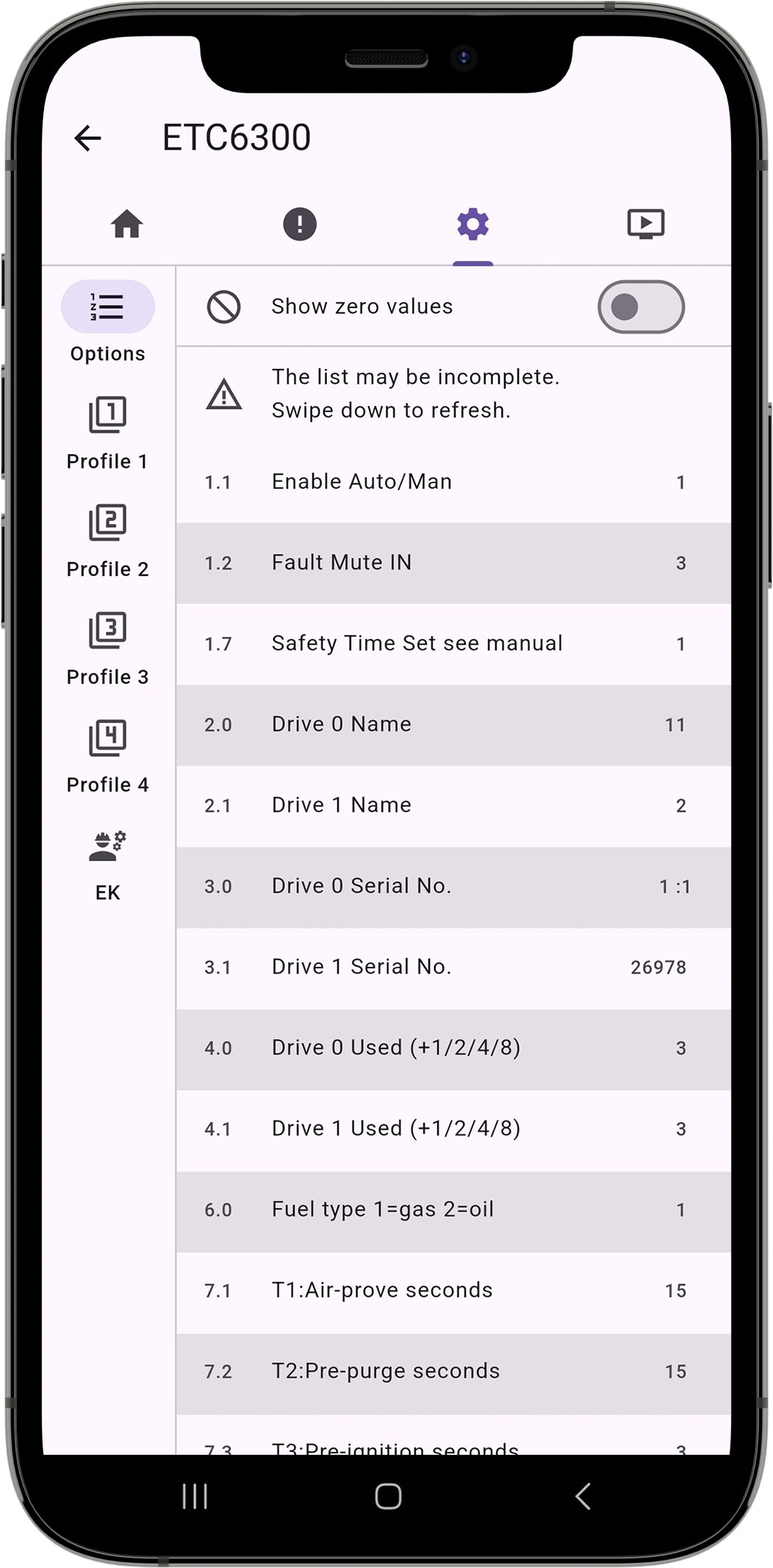Viewport: 773px width, 1568px height.
Task: Open the Drive 0 Name option
Action: [x=453, y=724]
